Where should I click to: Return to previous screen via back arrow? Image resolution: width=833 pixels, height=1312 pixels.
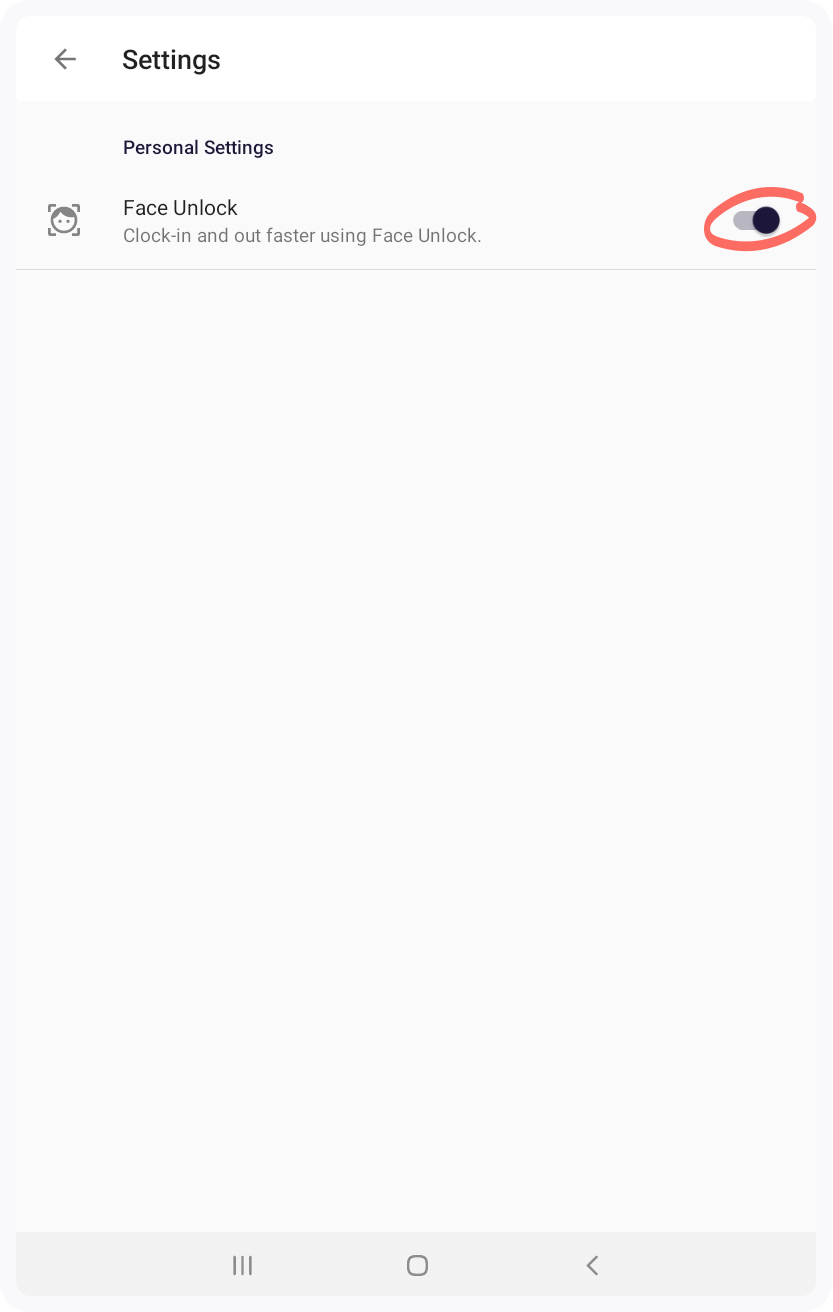[64, 59]
